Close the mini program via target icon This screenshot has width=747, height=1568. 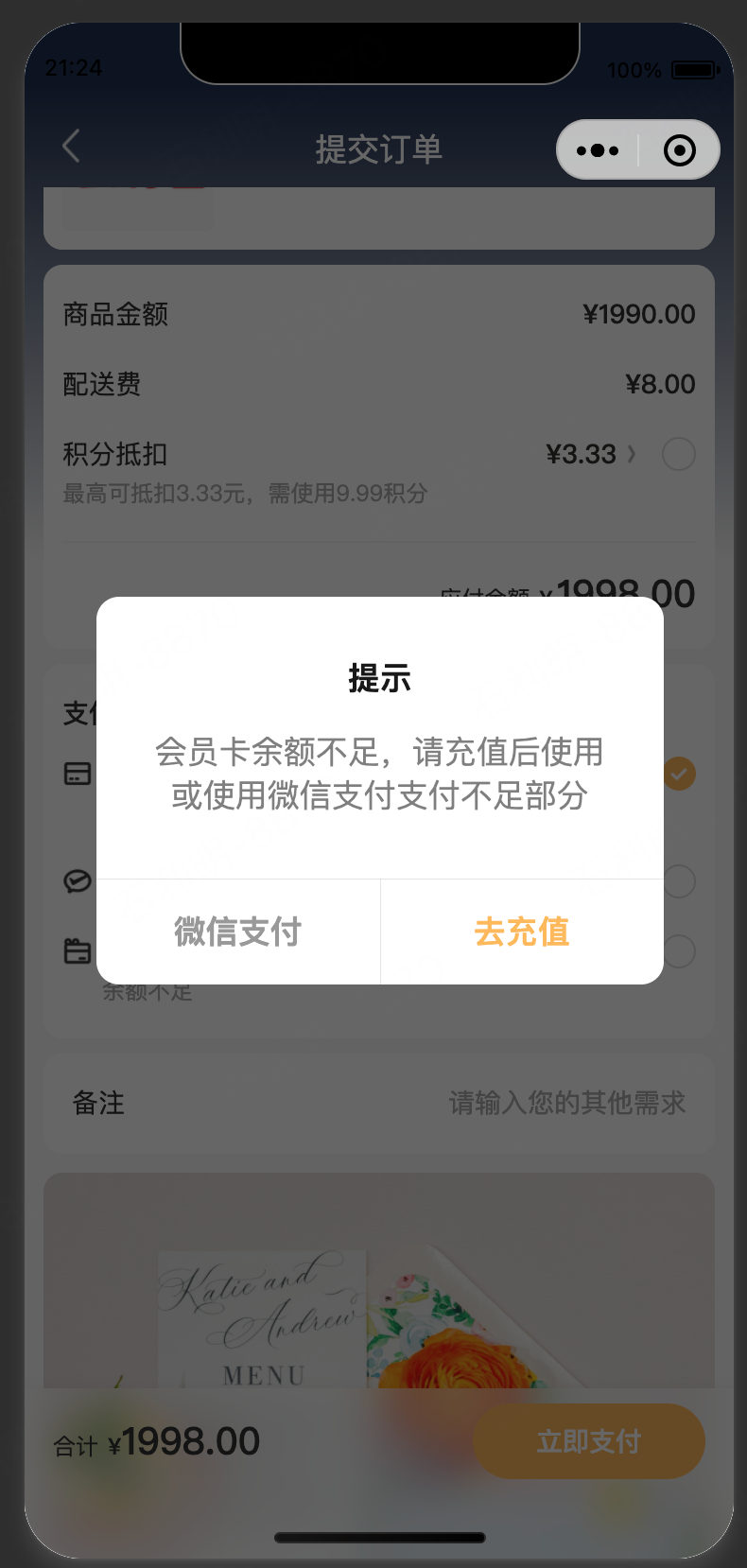coord(679,149)
